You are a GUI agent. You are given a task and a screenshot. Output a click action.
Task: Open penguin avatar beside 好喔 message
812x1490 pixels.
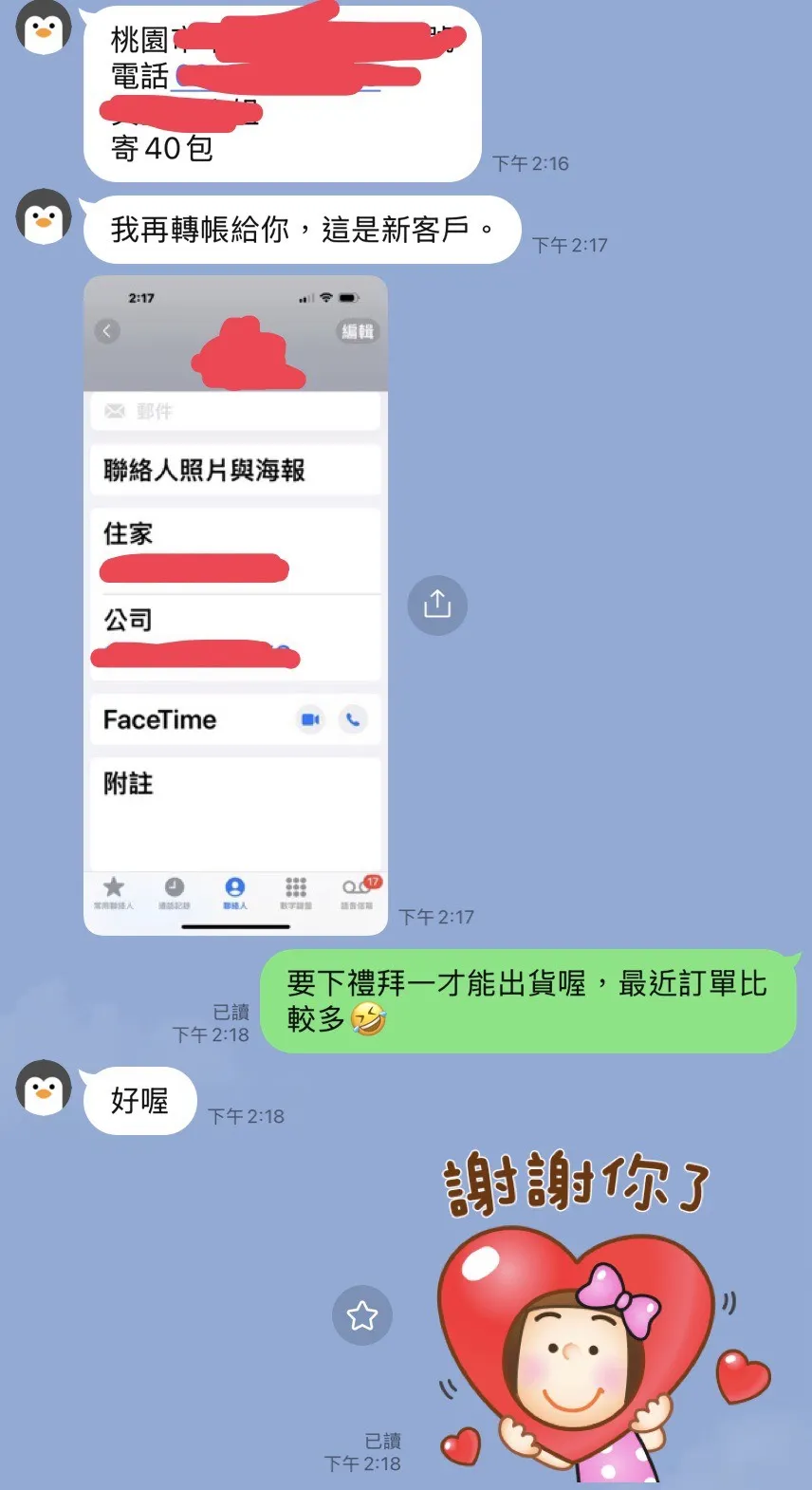(44, 1088)
